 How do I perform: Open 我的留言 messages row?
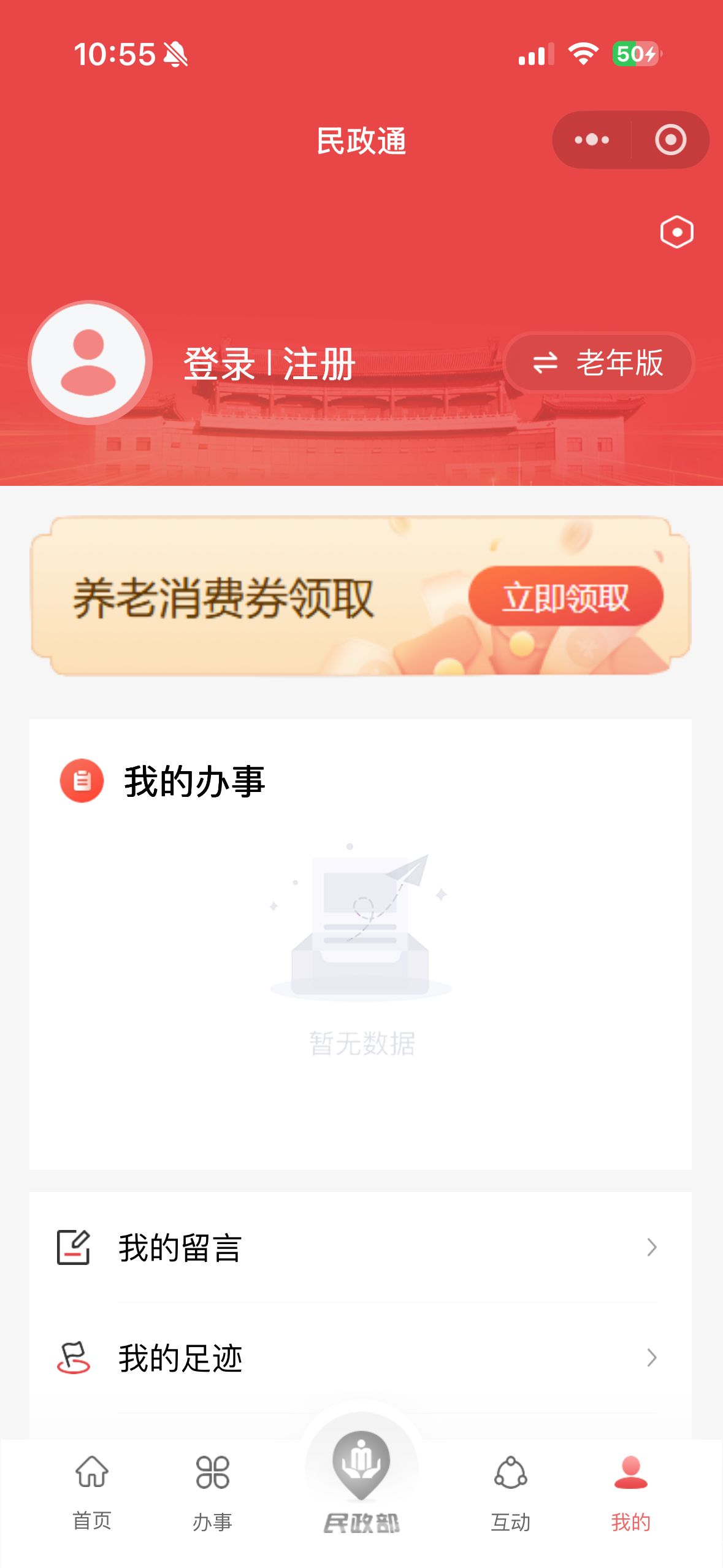point(359,1248)
